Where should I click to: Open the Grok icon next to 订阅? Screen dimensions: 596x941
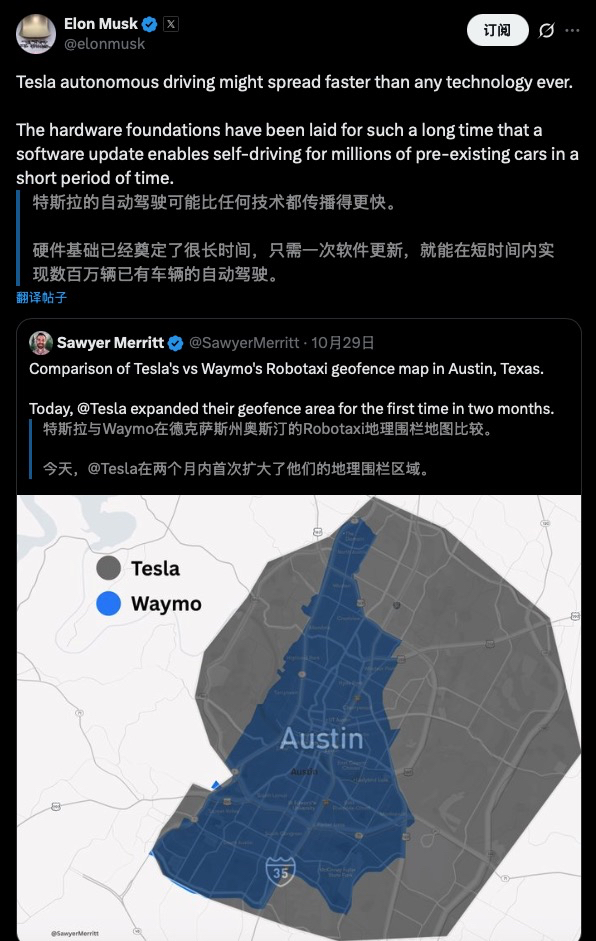(x=546, y=30)
